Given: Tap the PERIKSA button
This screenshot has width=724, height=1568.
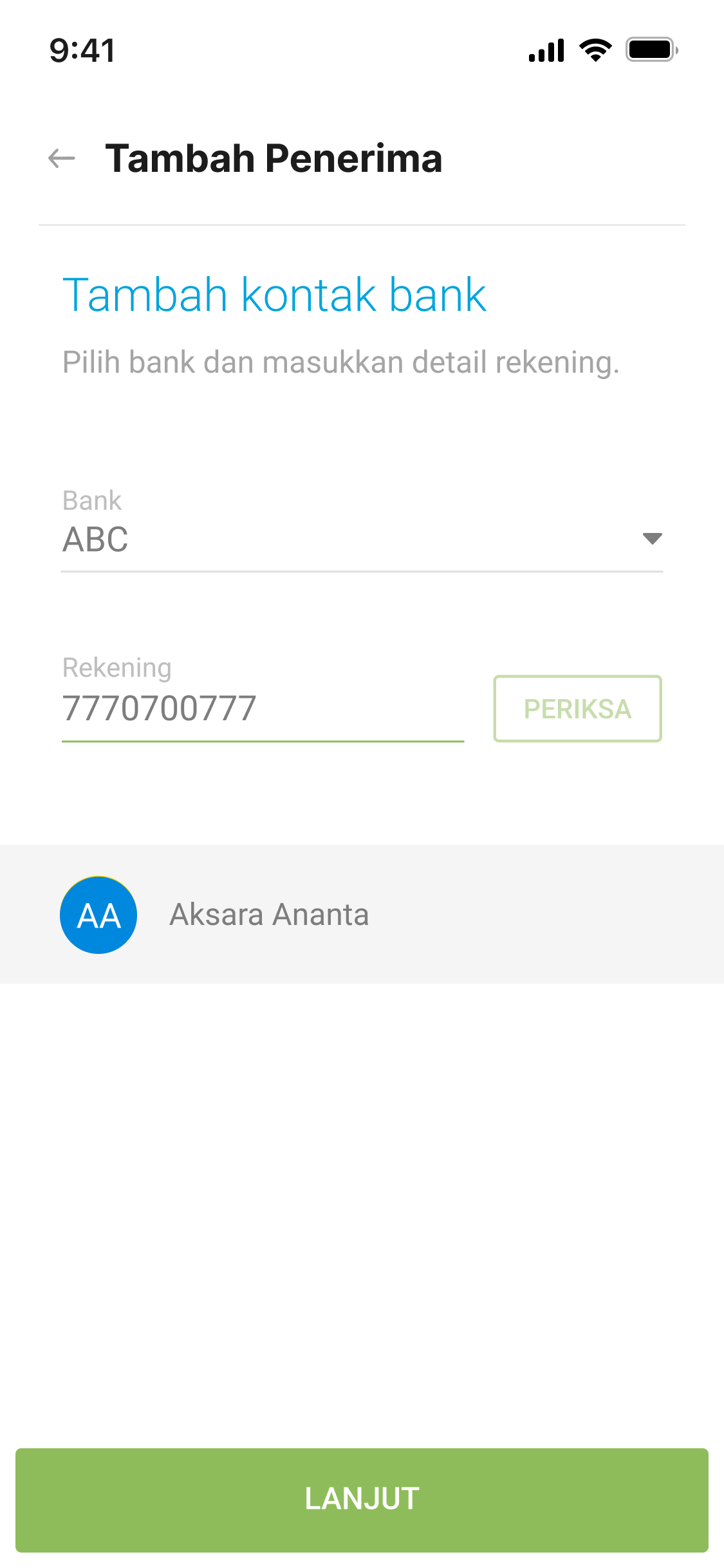Looking at the screenshot, I should tap(577, 709).
